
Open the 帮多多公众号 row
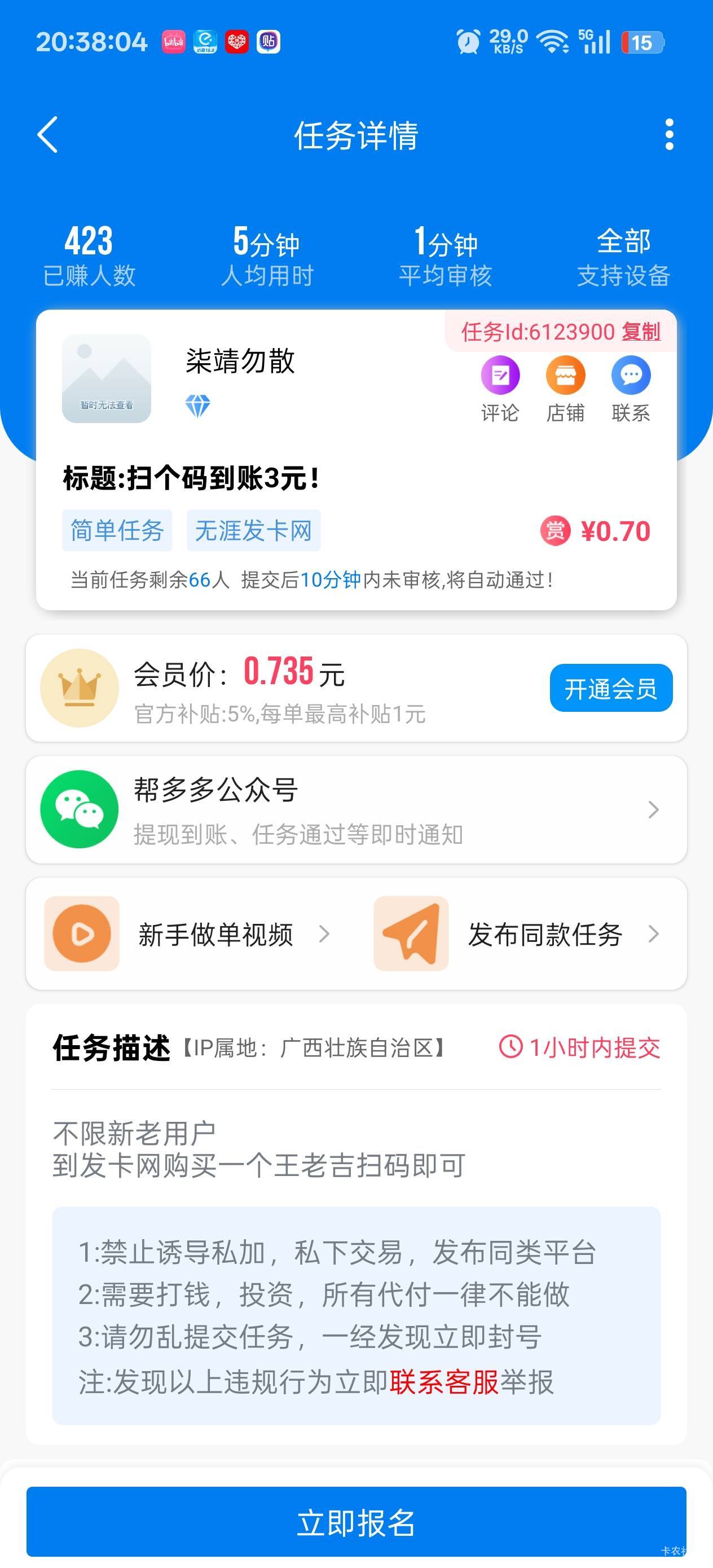point(356,809)
